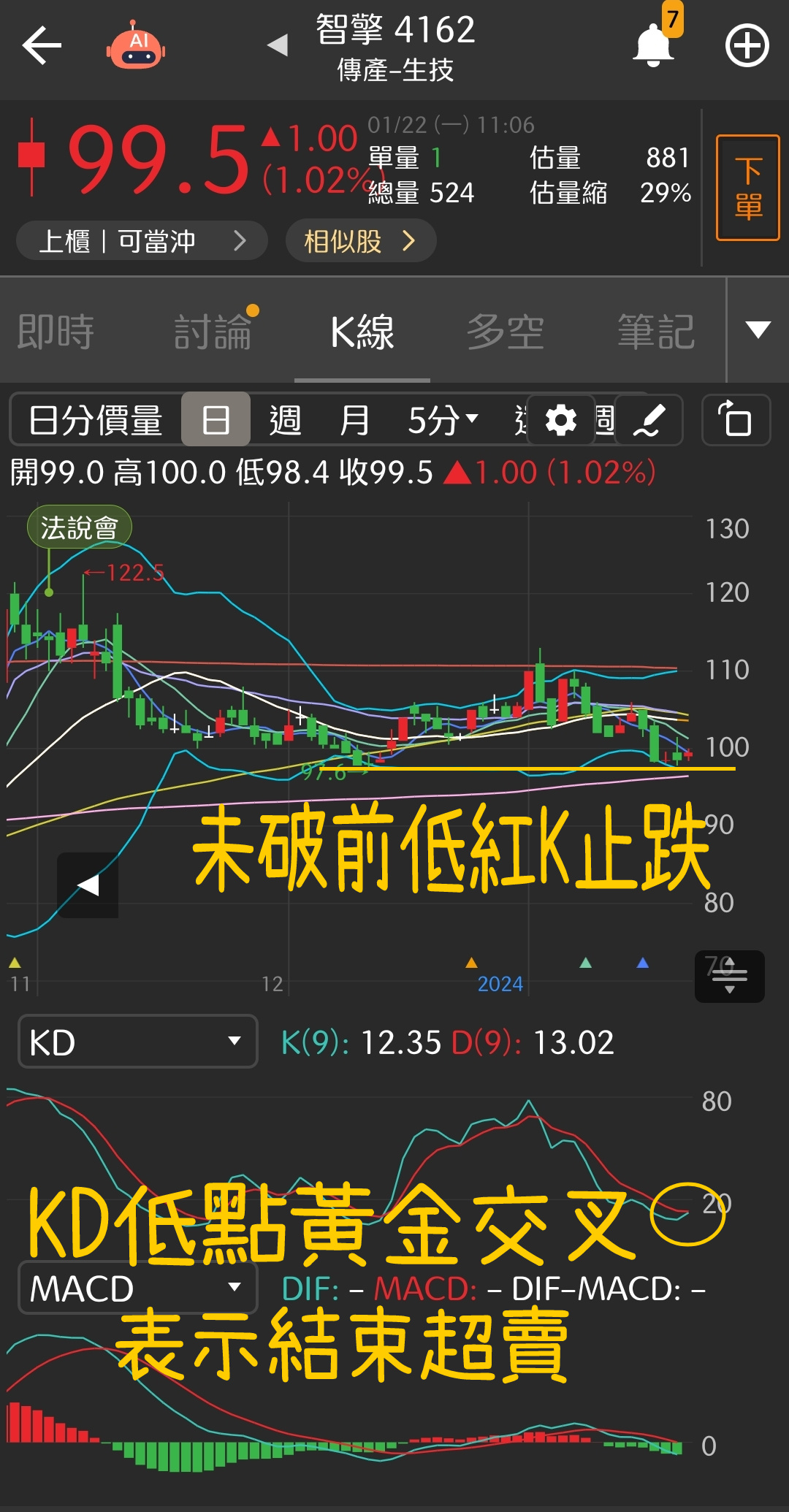Screen dimensions: 789x1512
Task: Expand the tab list dropdown arrow
Action: [x=758, y=330]
